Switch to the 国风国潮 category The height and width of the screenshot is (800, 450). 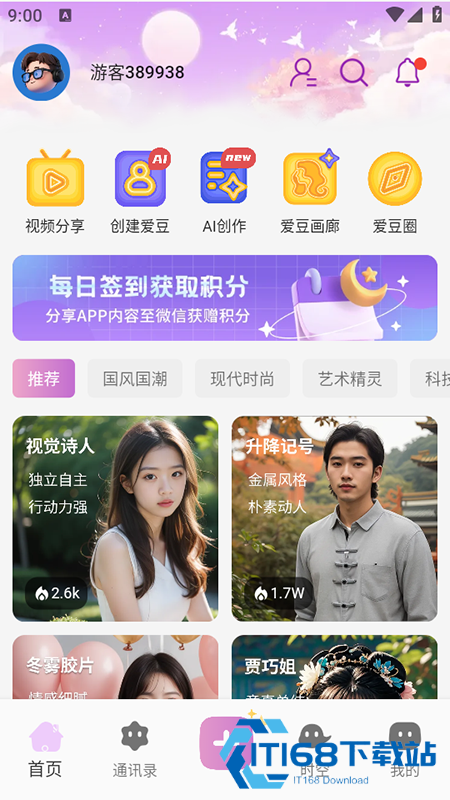pyautogui.click(x=135, y=378)
